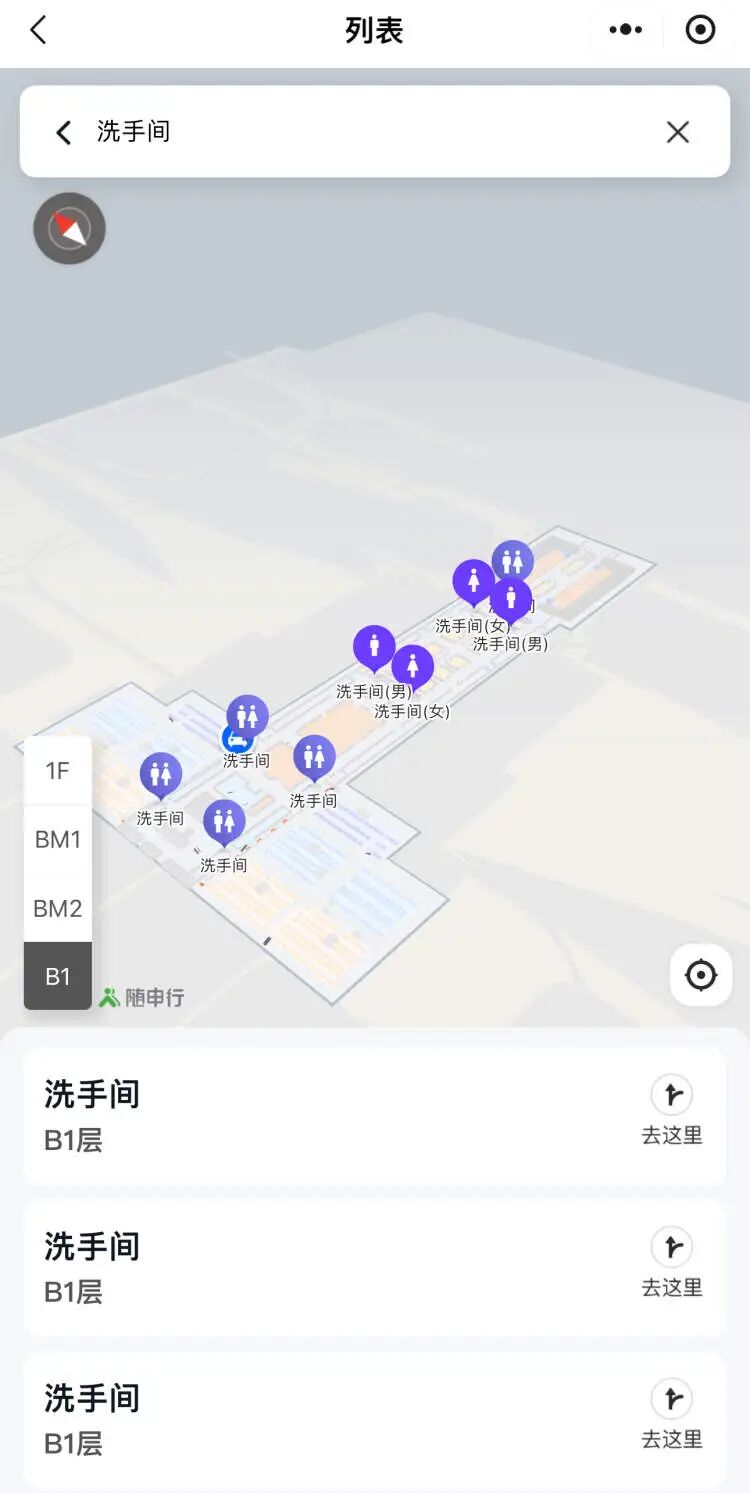Close the mini program with the target icon
This screenshot has height=1493, width=750.
[x=700, y=30]
